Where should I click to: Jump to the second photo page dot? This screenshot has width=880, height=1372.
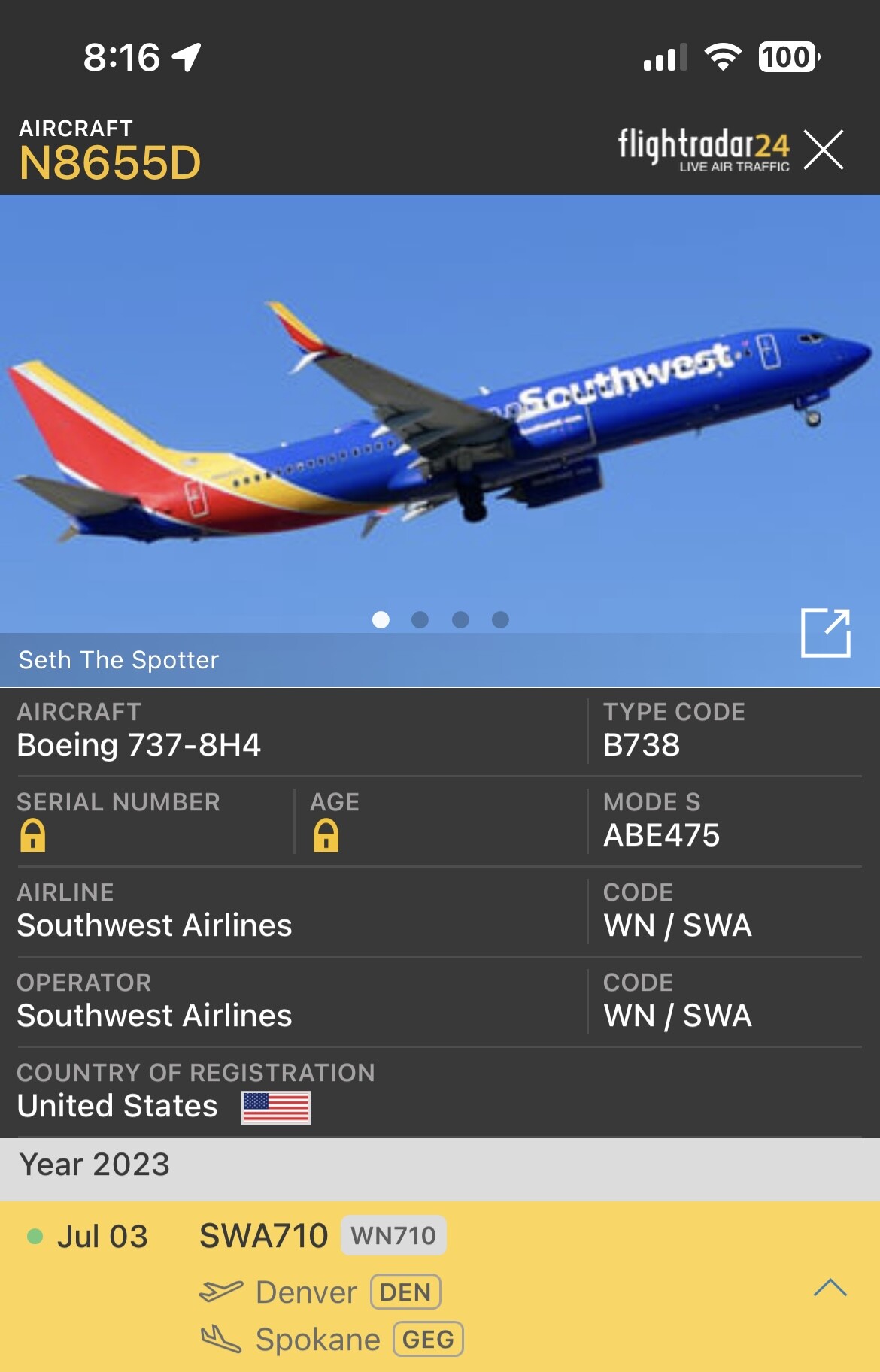coord(420,619)
